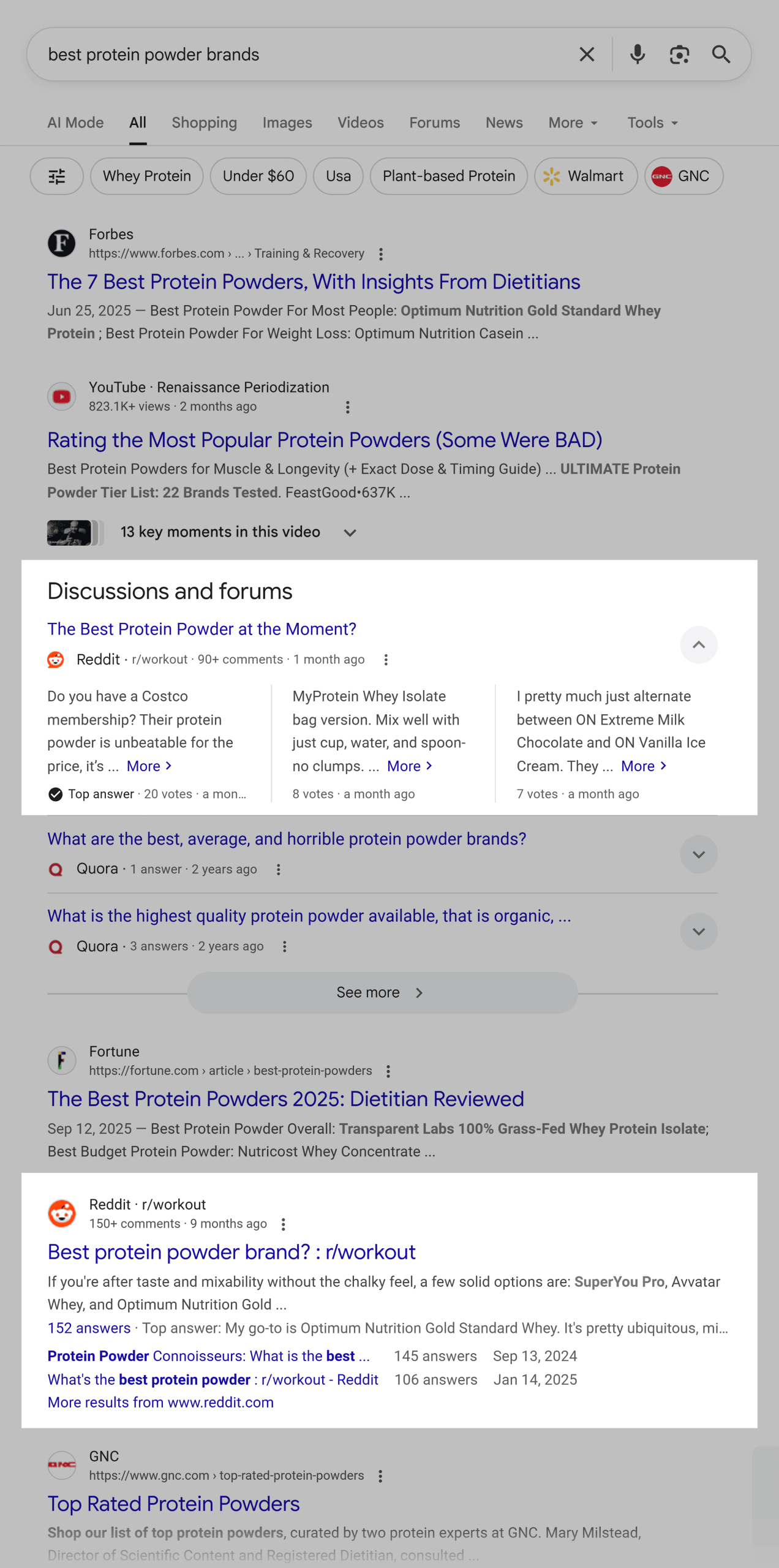Open More results from www.reddit.com

pyautogui.click(x=160, y=1403)
